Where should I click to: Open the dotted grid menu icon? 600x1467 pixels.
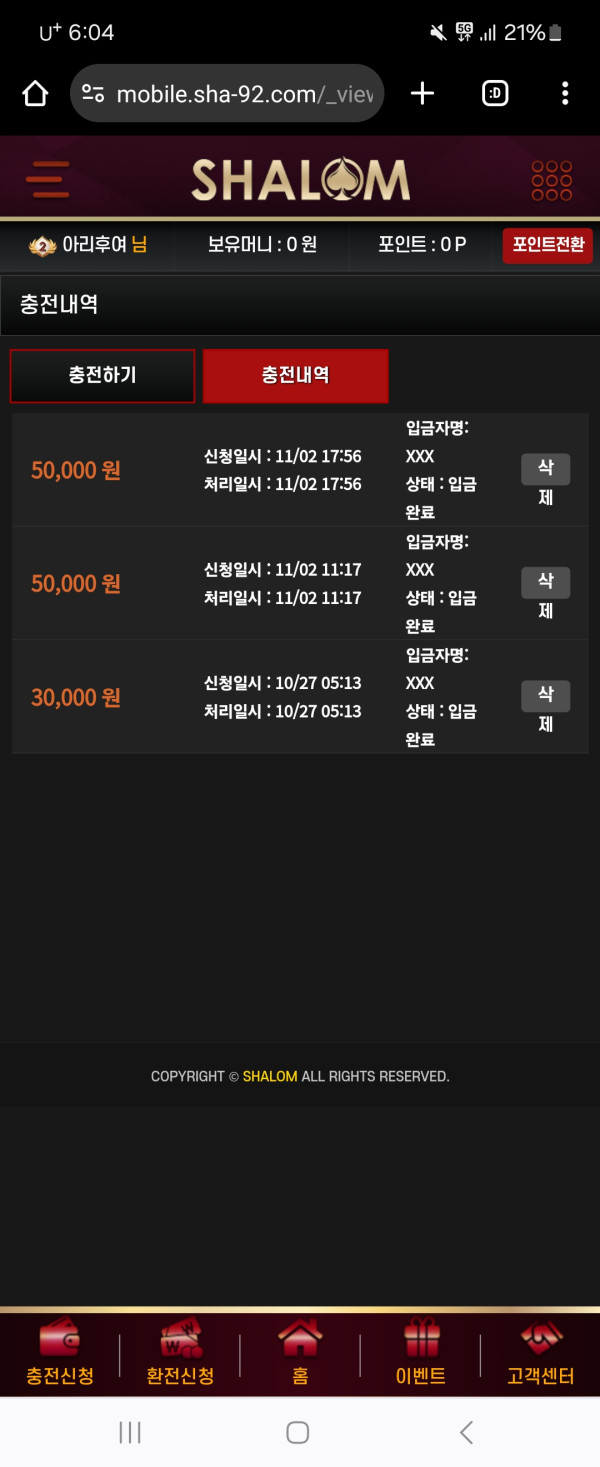pyautogui.click(x=552, y=180)
